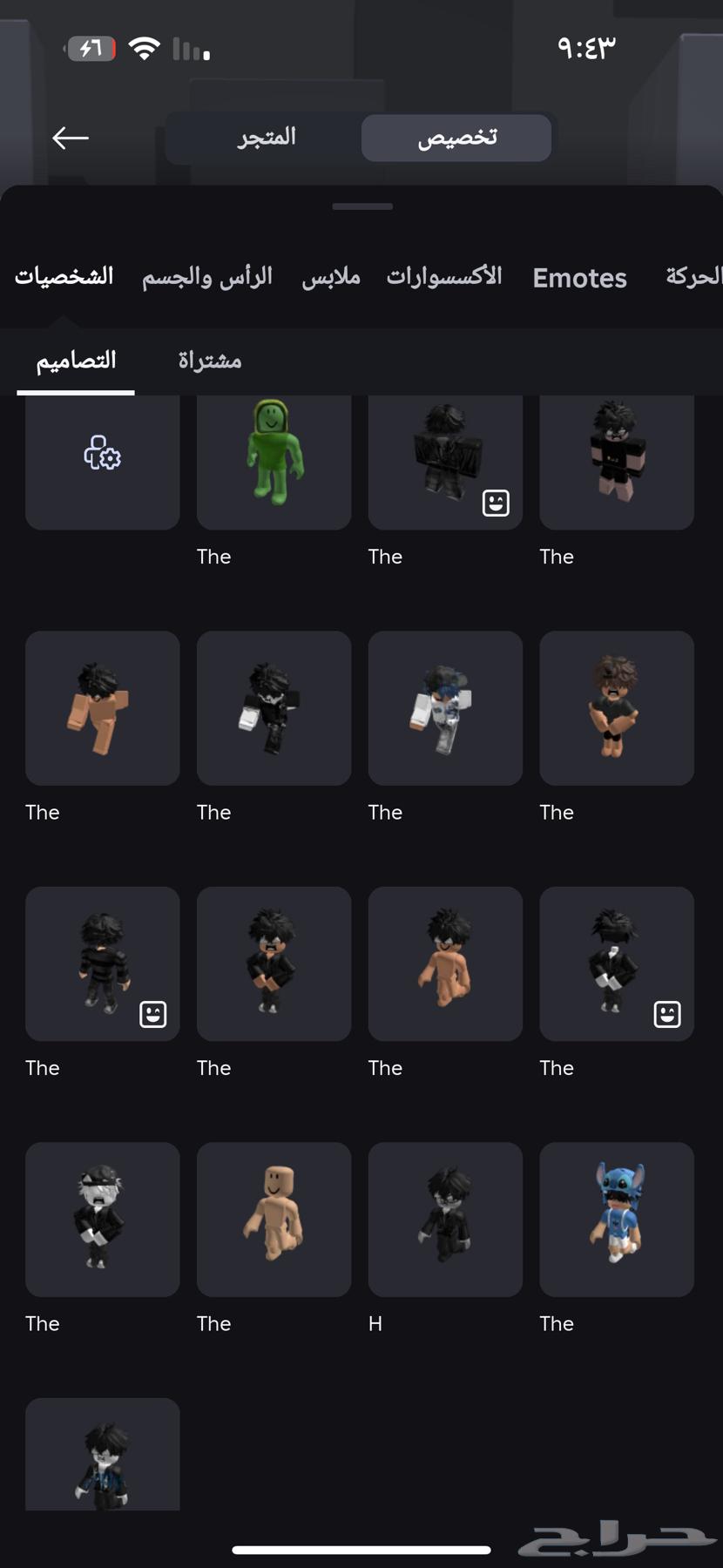The height and width of the screenshot is (1568, 723).
Task: Open the الأكسسوارات category
Action: [x=444, y=277]
